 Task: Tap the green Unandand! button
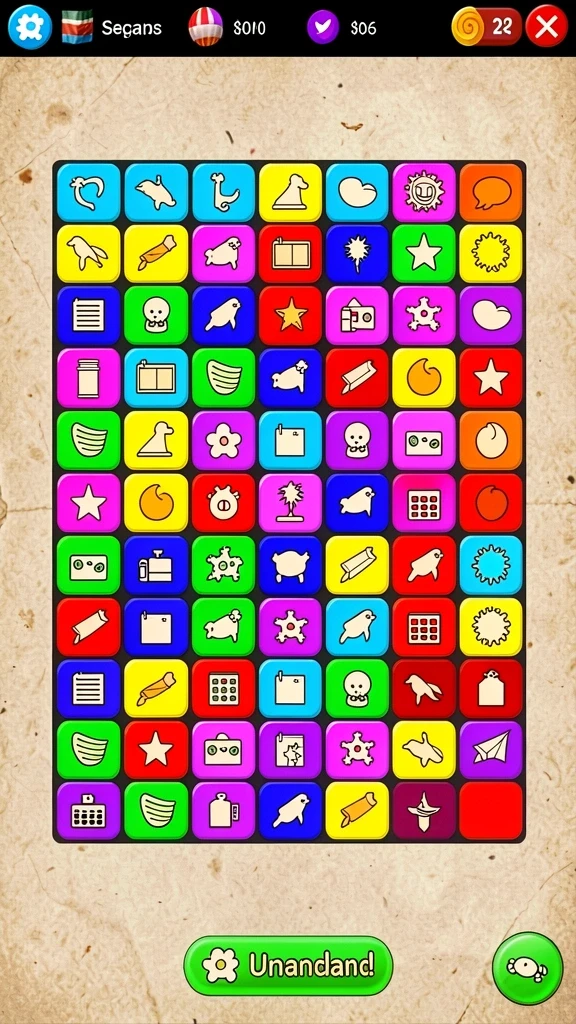point(288,965)
